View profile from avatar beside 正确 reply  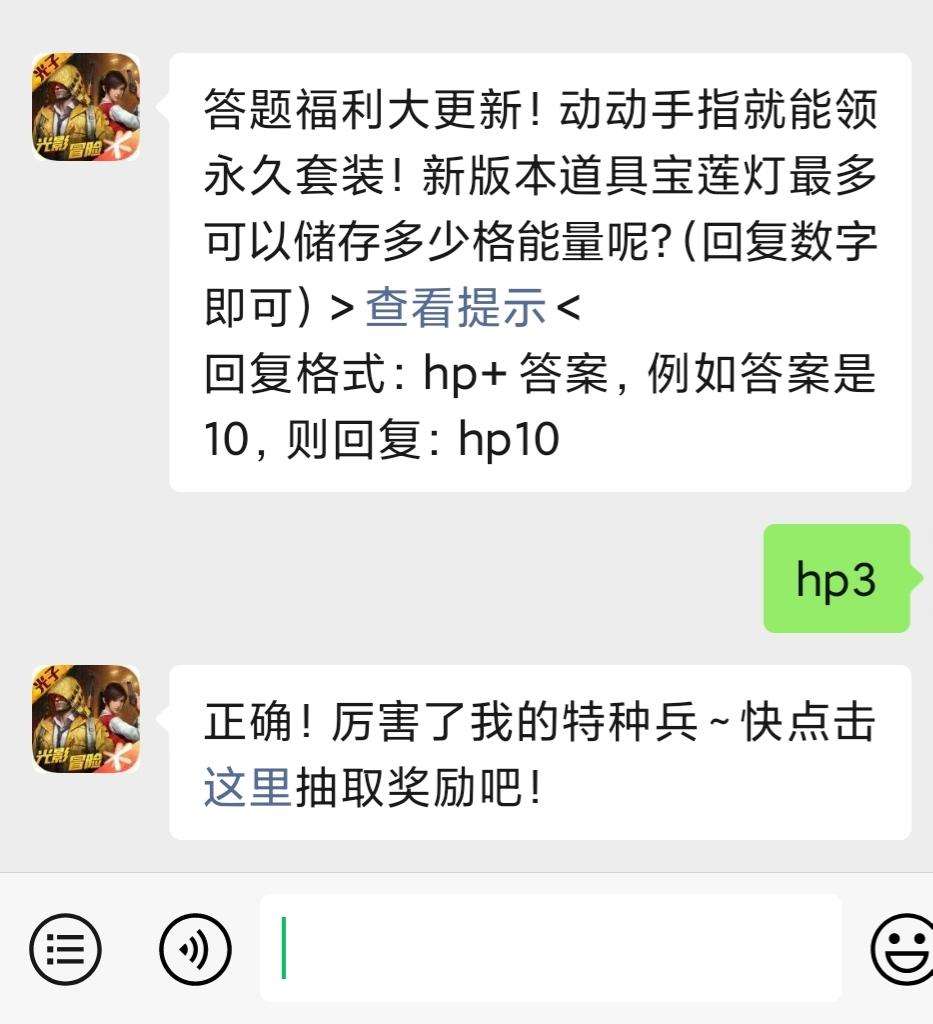click(86, 719)
